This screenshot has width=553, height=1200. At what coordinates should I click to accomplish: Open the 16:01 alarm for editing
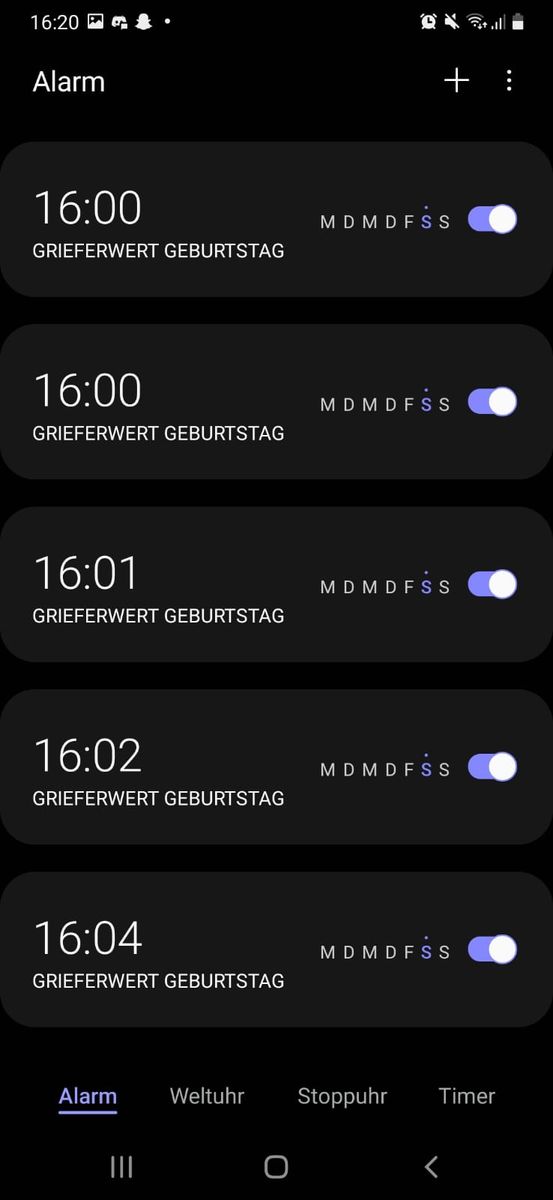276,585
